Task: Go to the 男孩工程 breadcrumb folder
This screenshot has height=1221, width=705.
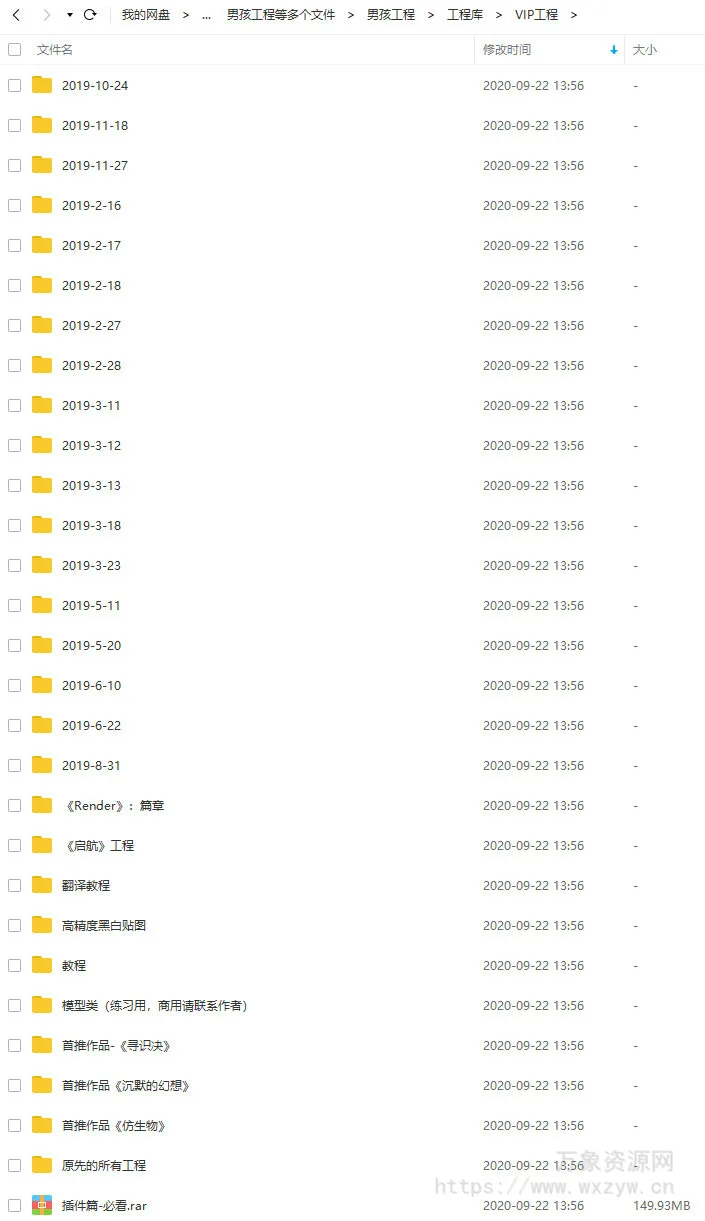Action: pyautogui.click(x=391, y=15)
